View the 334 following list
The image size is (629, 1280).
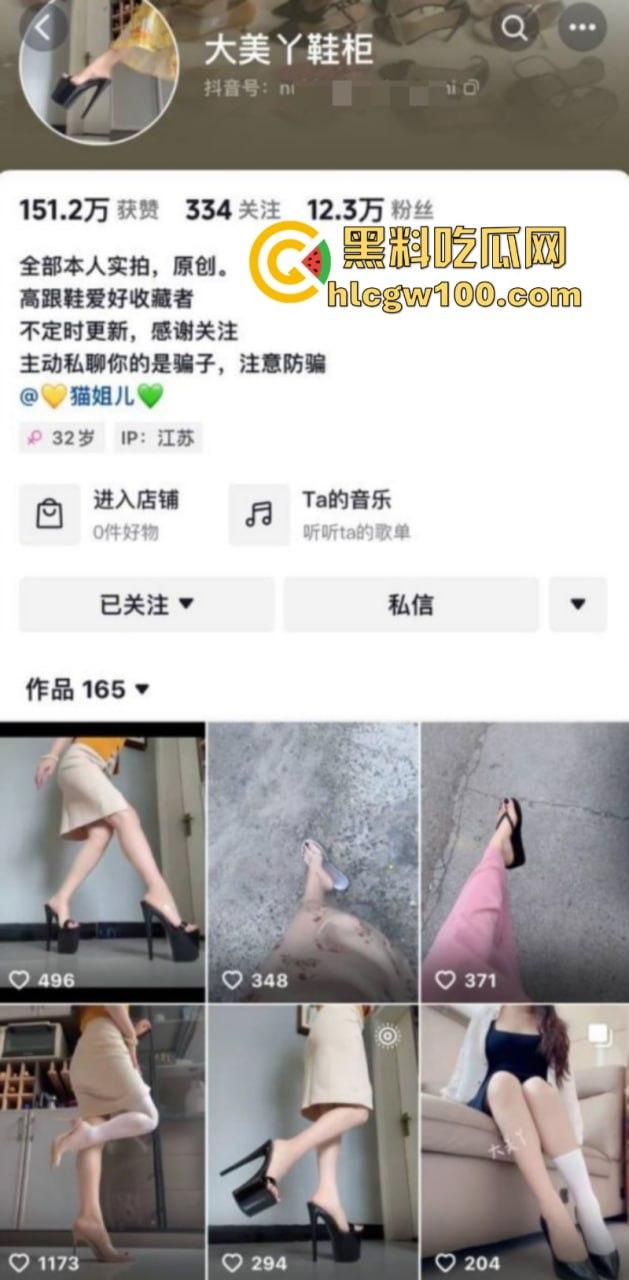[232, 210]
